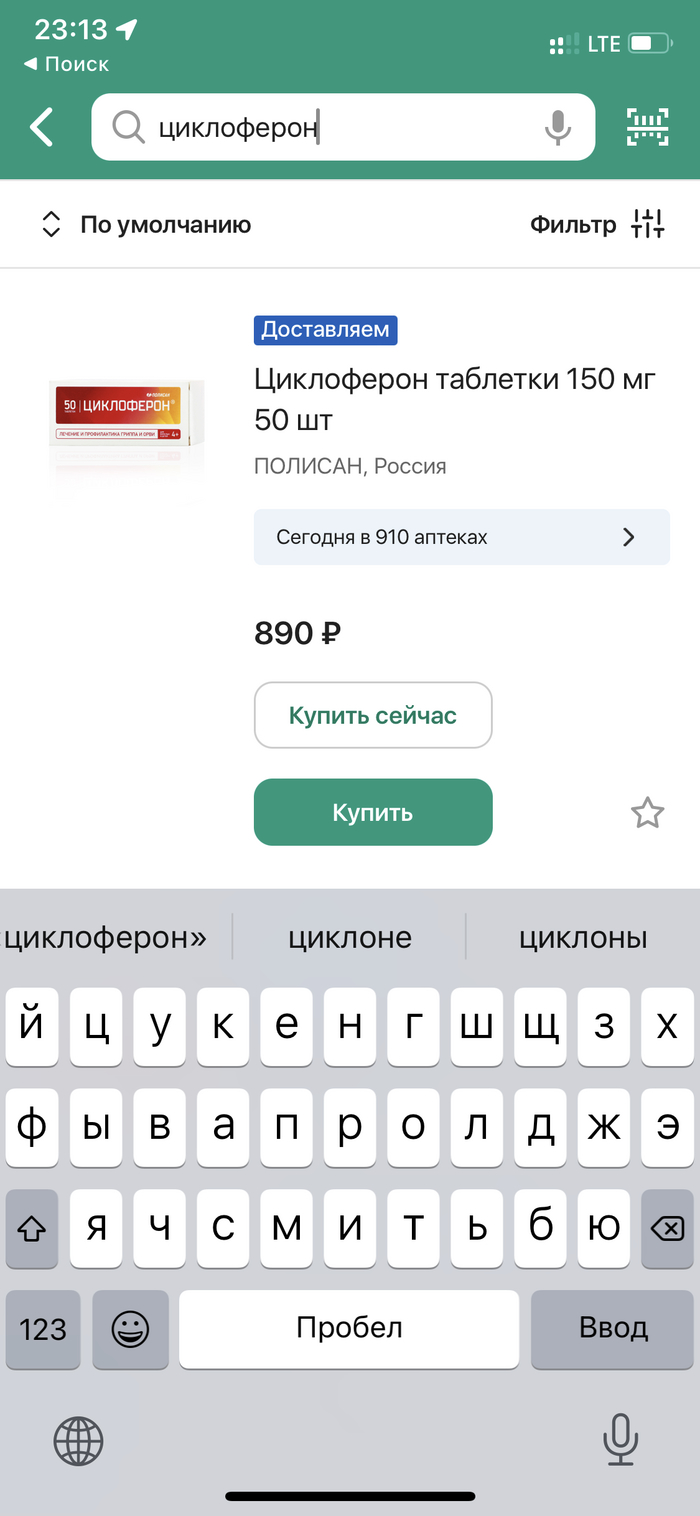View Сегодня в 910 аптеках availability
This screenshot has width=700, height=1516.
461,537
